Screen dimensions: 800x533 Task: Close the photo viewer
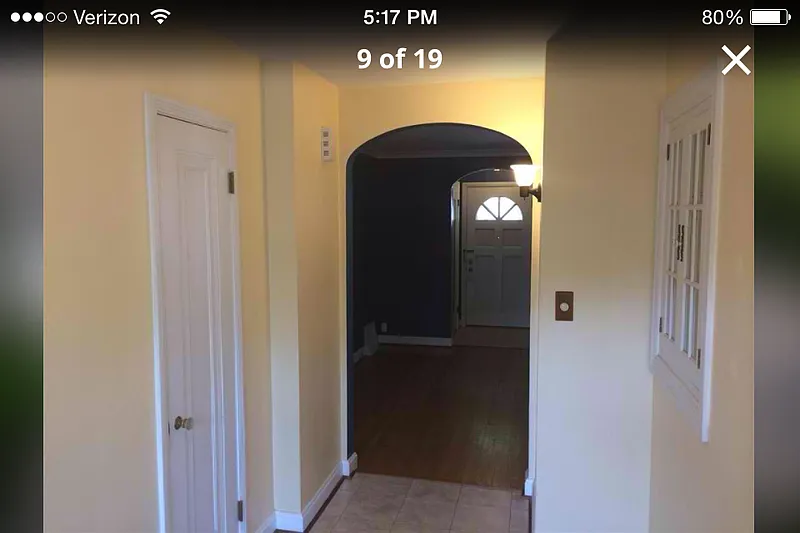click(x=736, y=60)
